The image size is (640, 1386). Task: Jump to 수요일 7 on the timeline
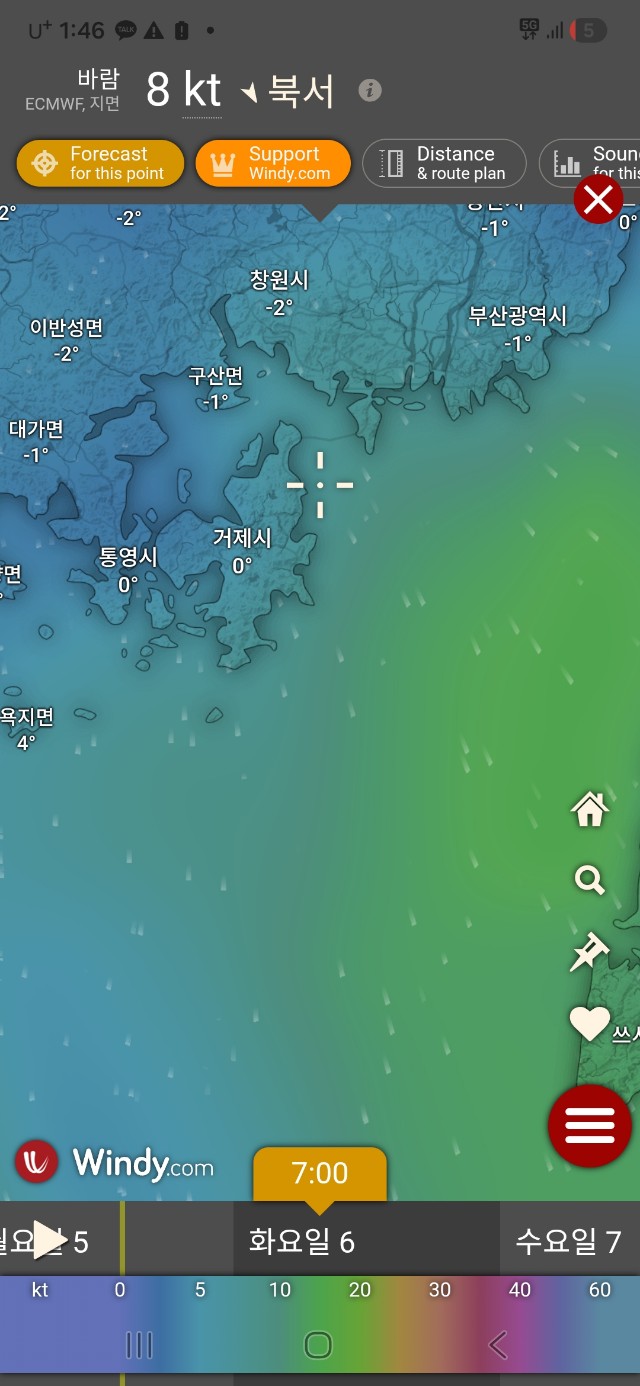[568, 1242]
